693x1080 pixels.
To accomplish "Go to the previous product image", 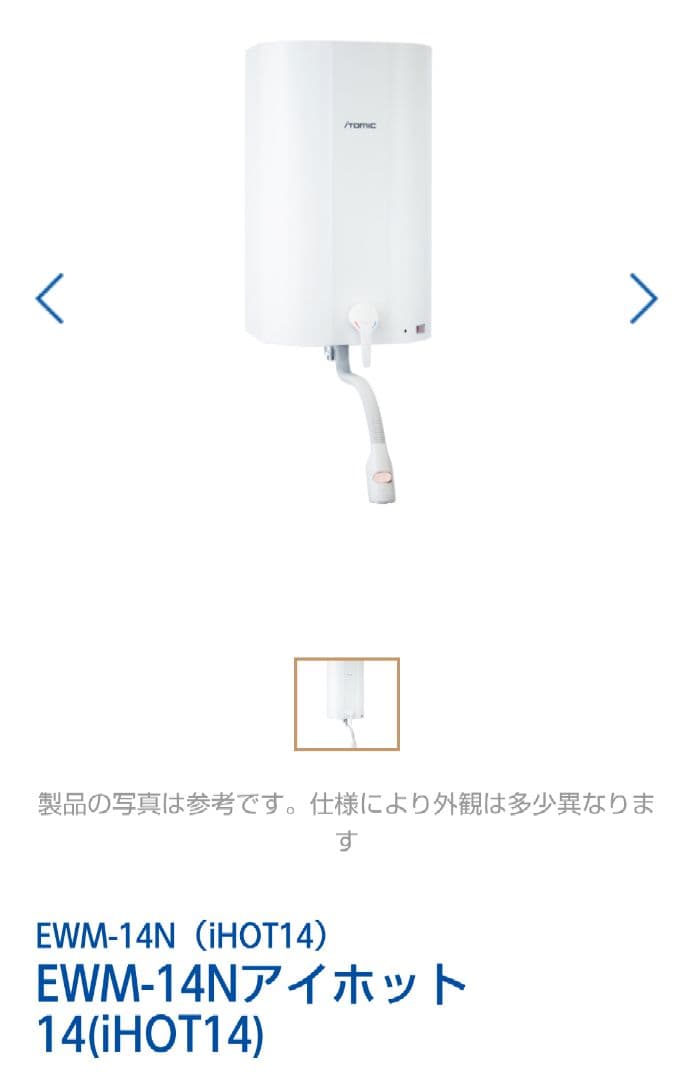I will (50, 298).
